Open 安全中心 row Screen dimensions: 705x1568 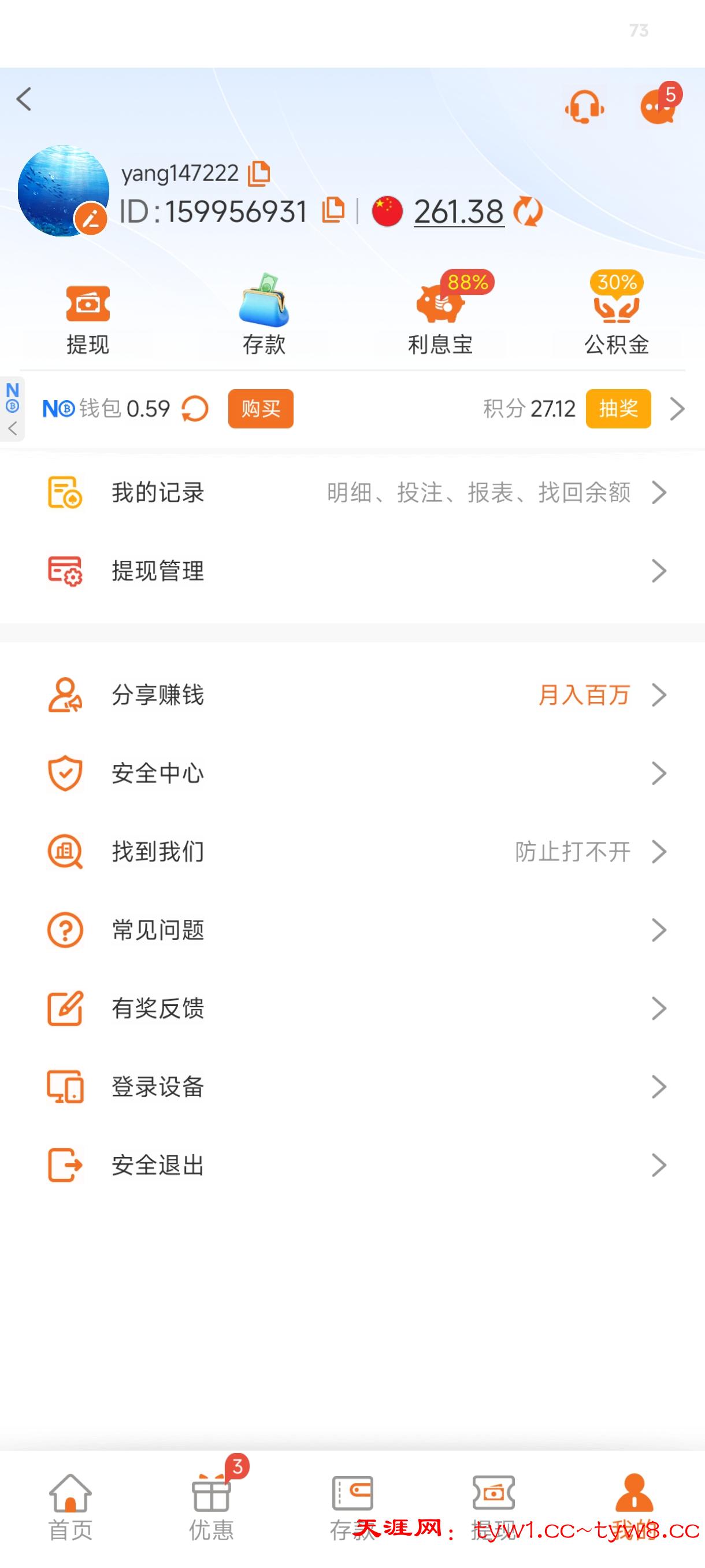pos(353,773)
